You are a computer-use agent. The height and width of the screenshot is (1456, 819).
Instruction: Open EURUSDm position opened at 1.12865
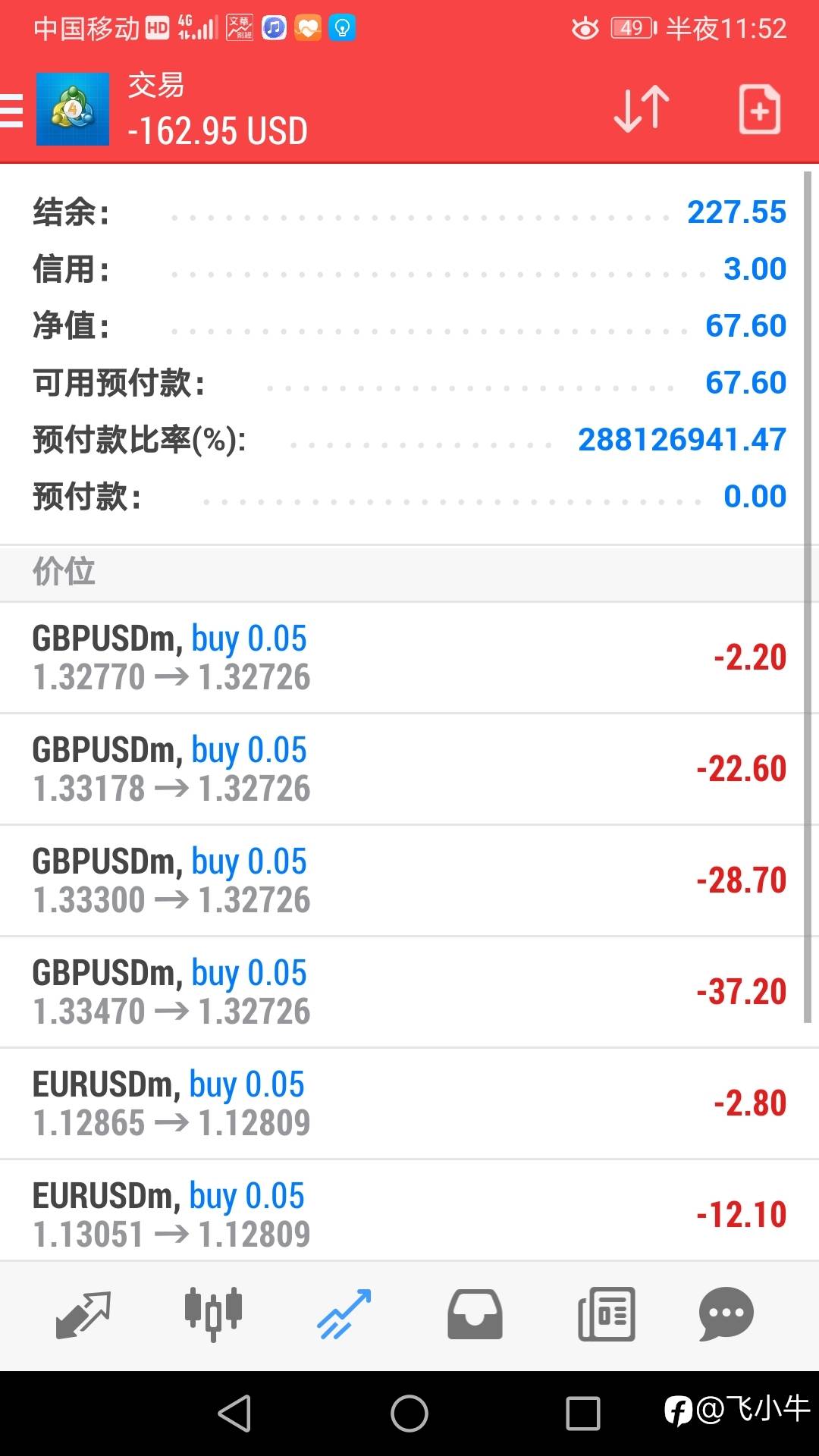(x=409, y=1103)
